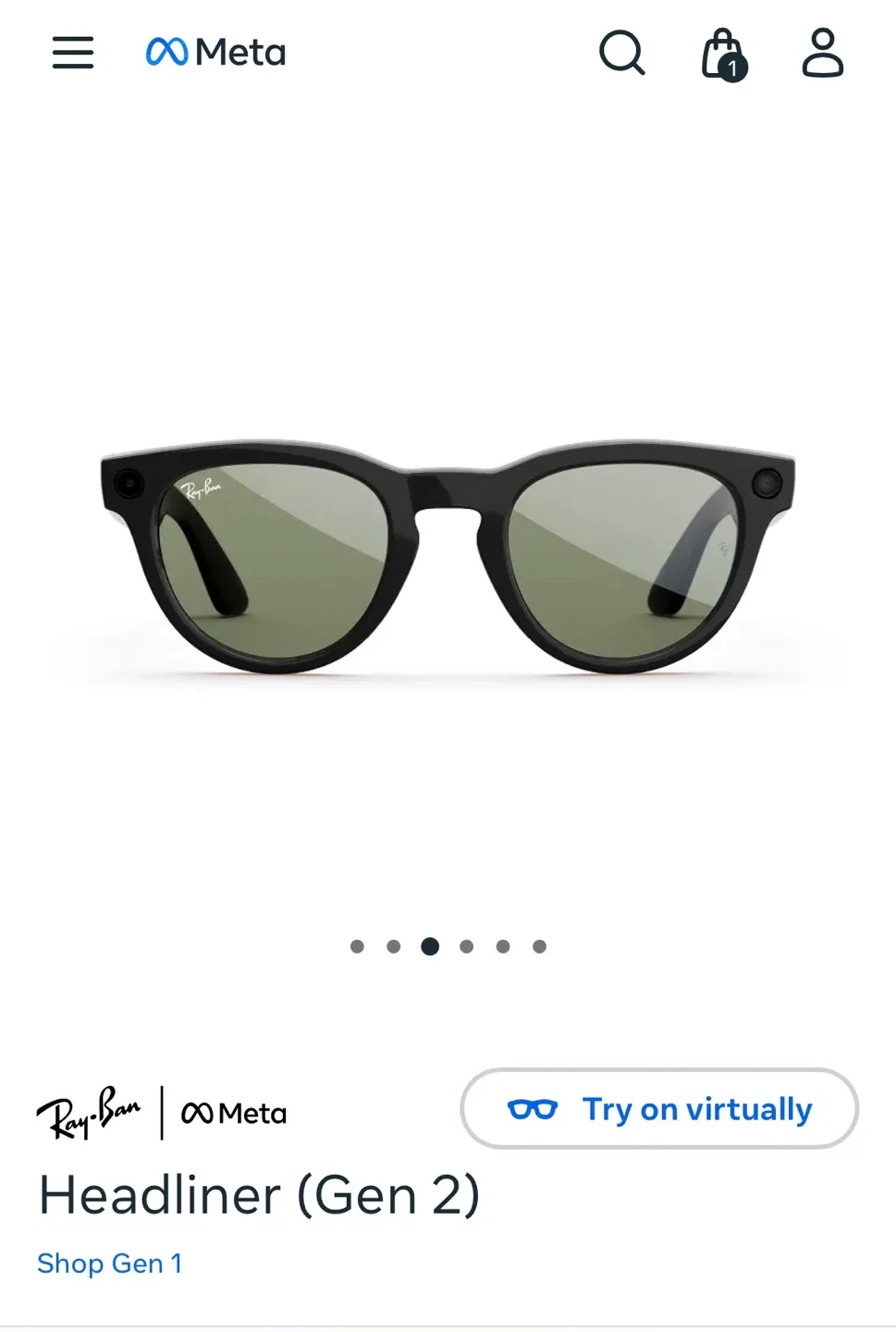
Task: Select the first carousel dot
Action: click(x=357, y=946)
